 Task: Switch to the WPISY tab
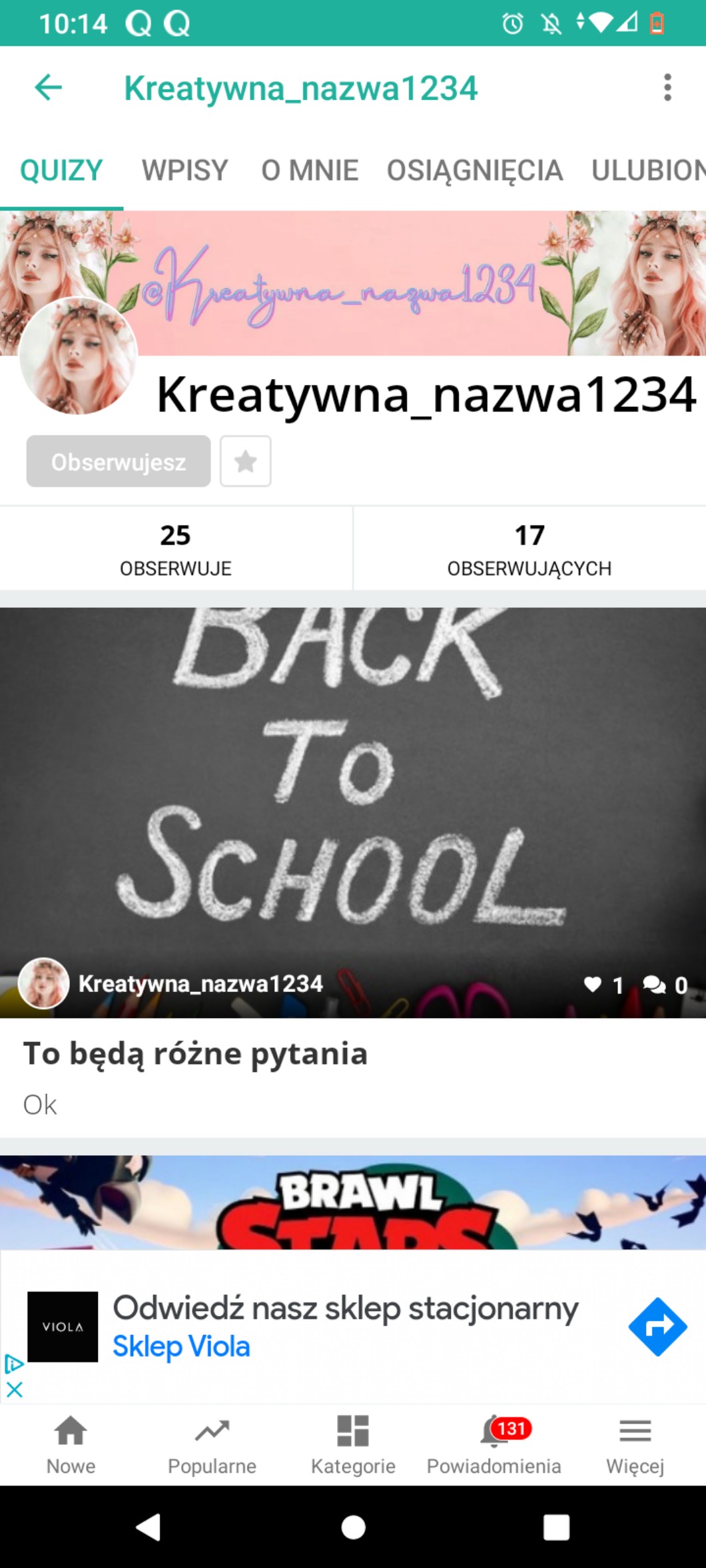[x=184, y=170]
